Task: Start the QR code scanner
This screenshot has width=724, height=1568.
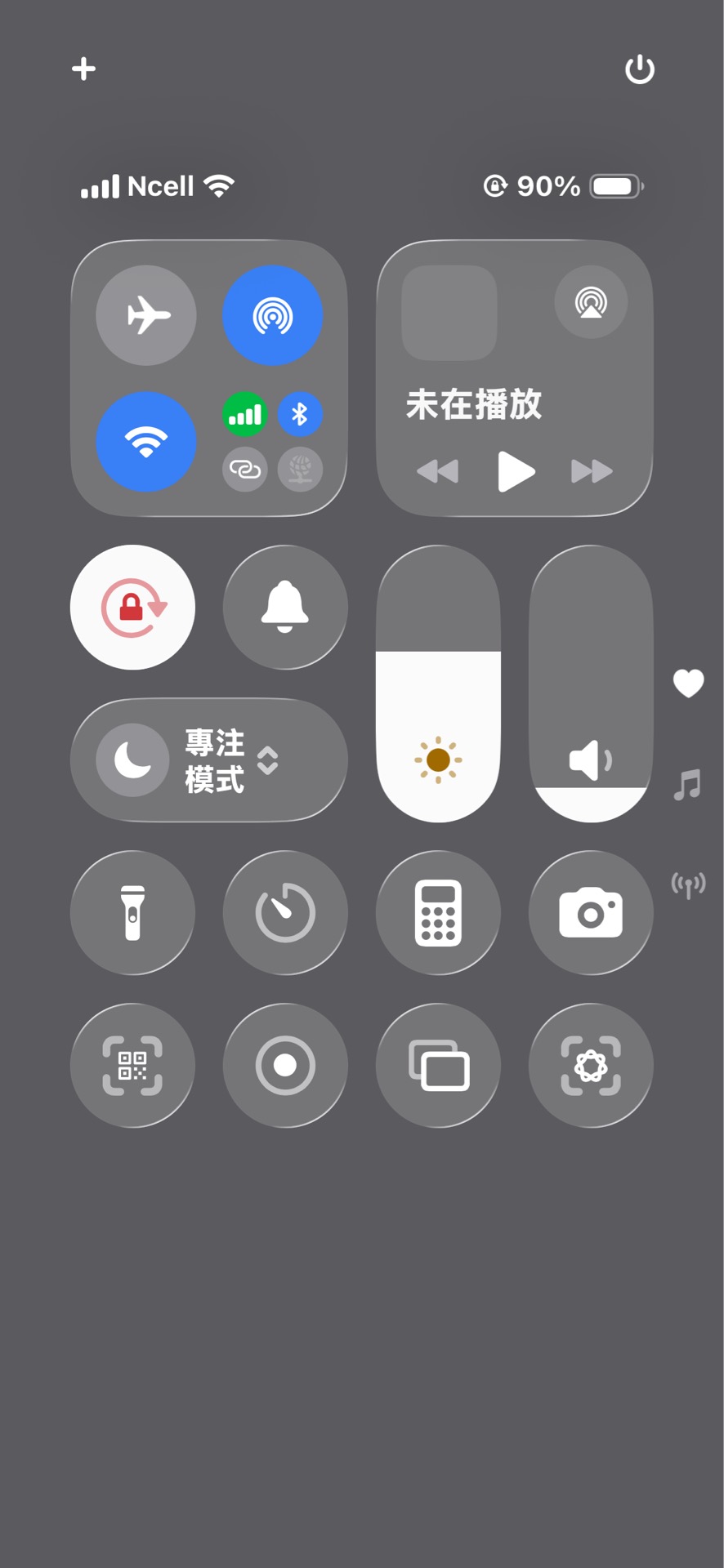Action: coord(133,1066)
